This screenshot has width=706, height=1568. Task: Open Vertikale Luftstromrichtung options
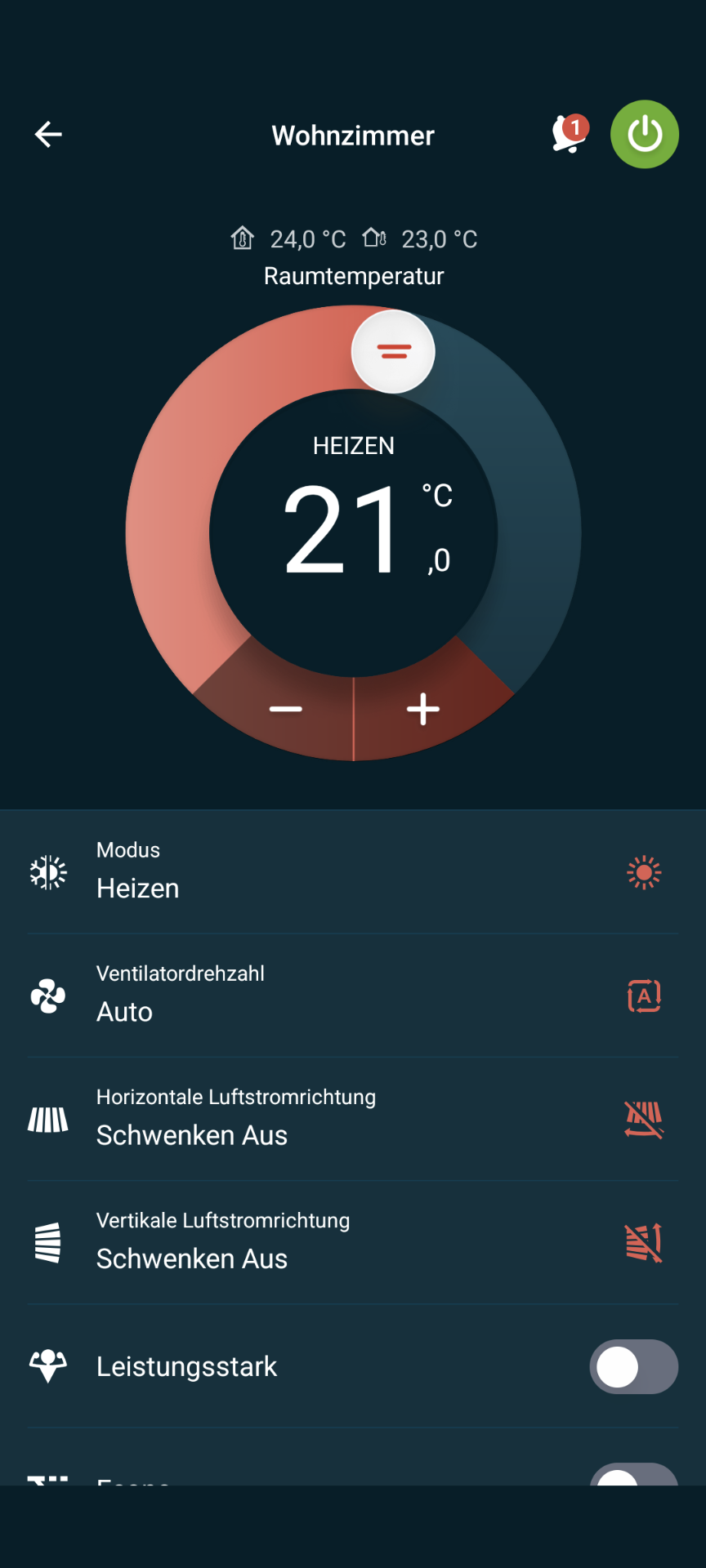click(x=353, y=1242)
